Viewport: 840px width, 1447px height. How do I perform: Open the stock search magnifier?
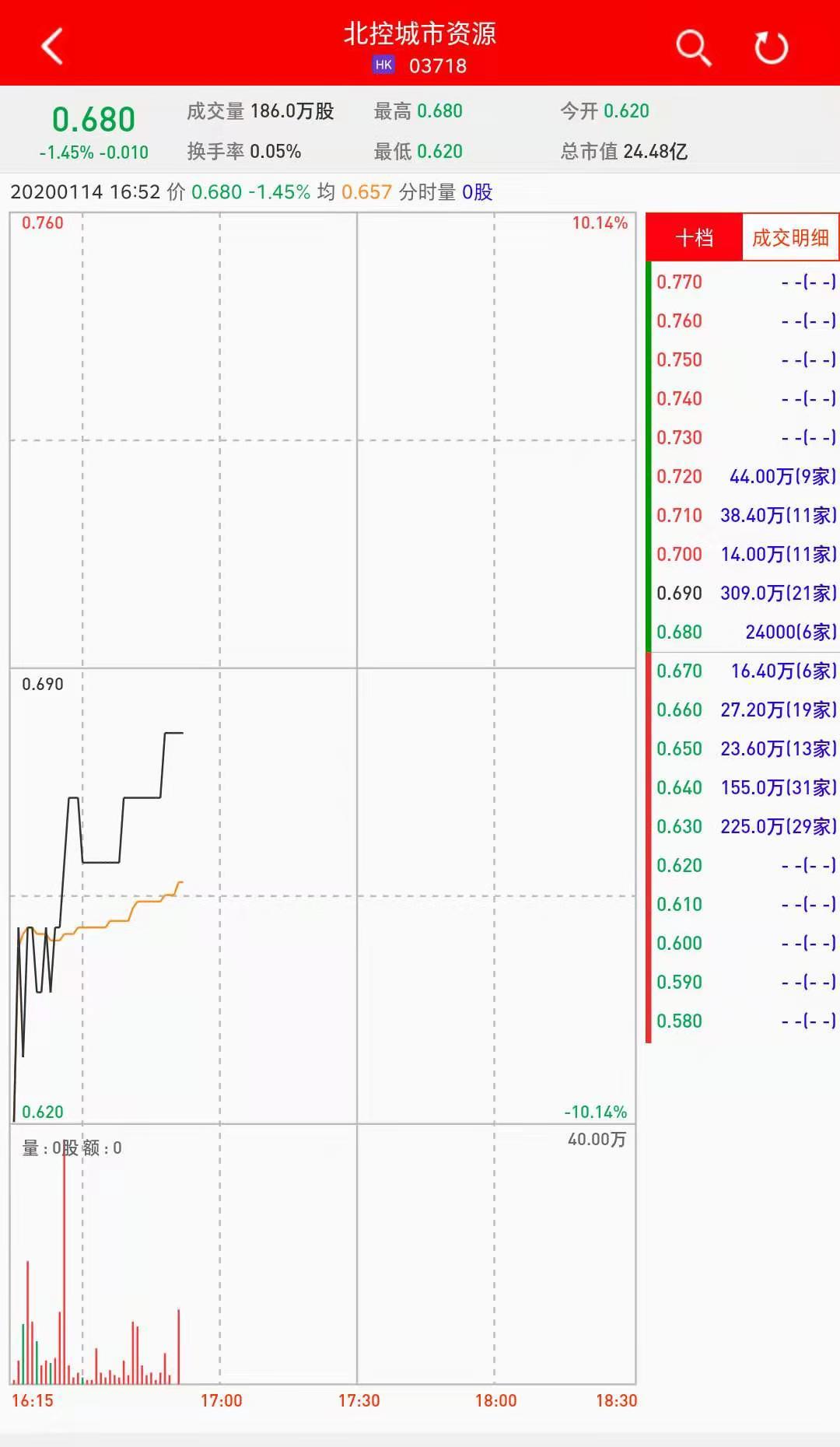[x=693, y=47]
